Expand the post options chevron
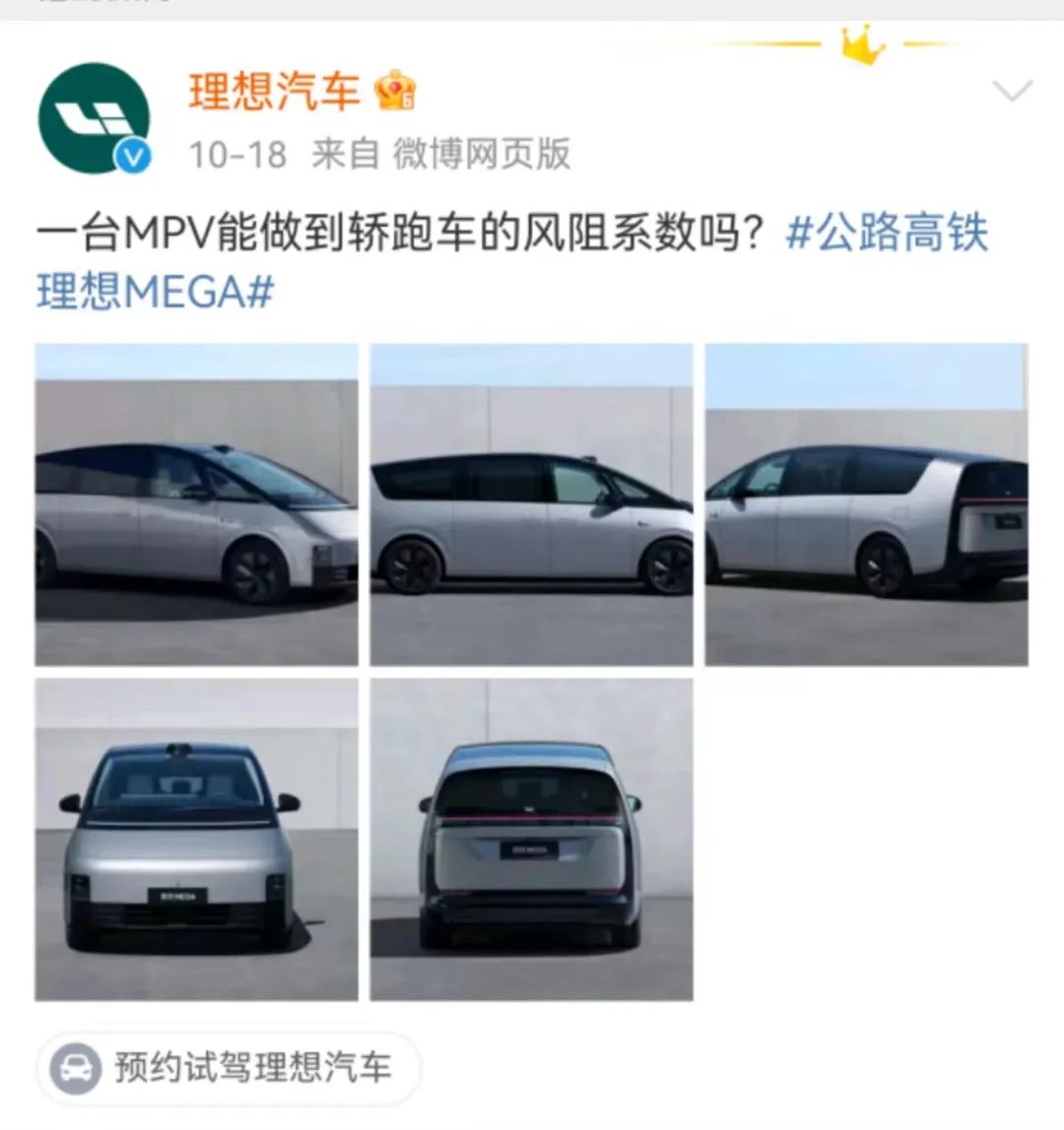Image resolution: width=1064 pixels, height=1130 pixels. (x=1013, y=91)
